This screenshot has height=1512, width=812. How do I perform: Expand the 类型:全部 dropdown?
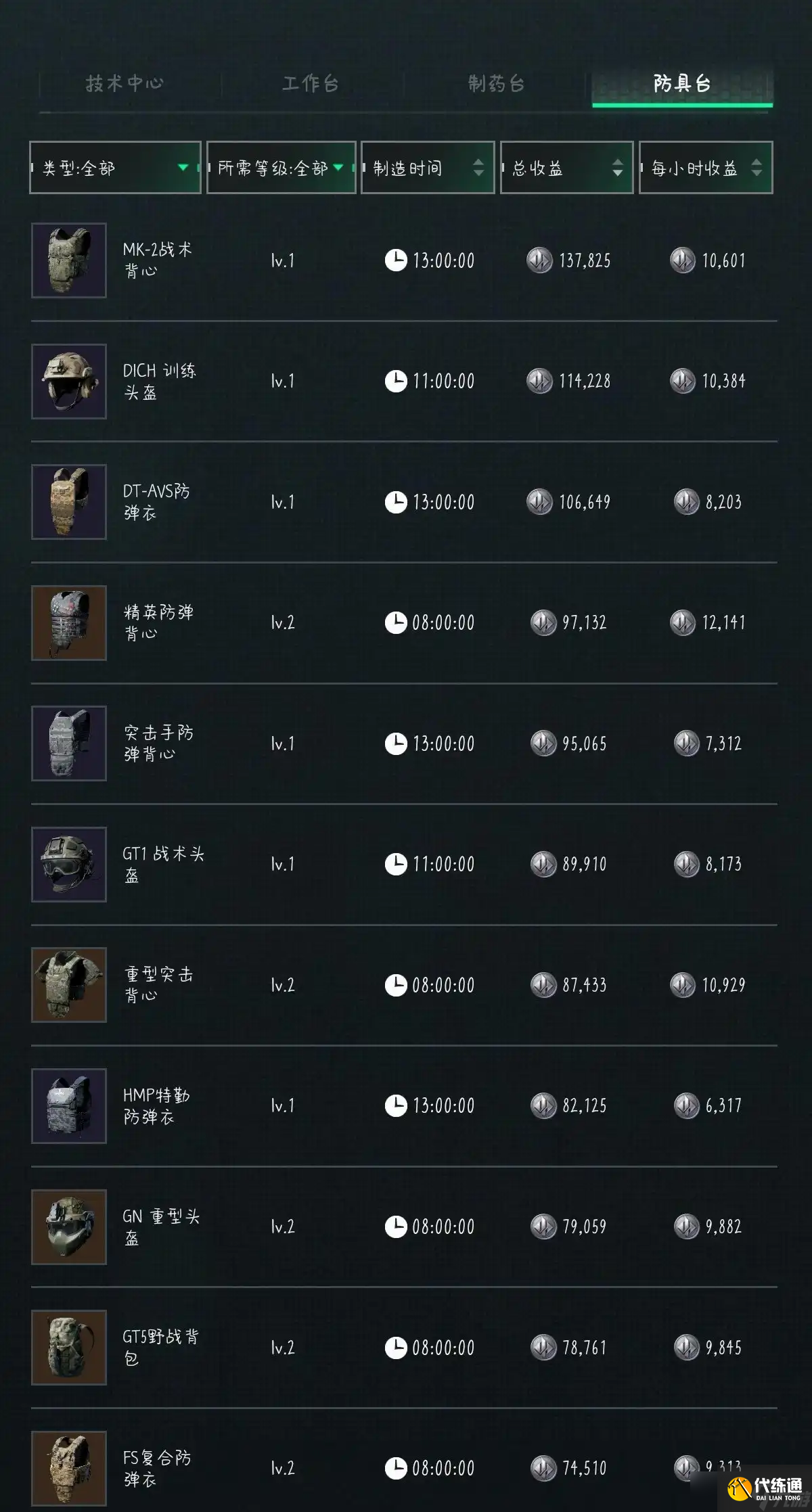pyautogui.click(x=115, y=168)
